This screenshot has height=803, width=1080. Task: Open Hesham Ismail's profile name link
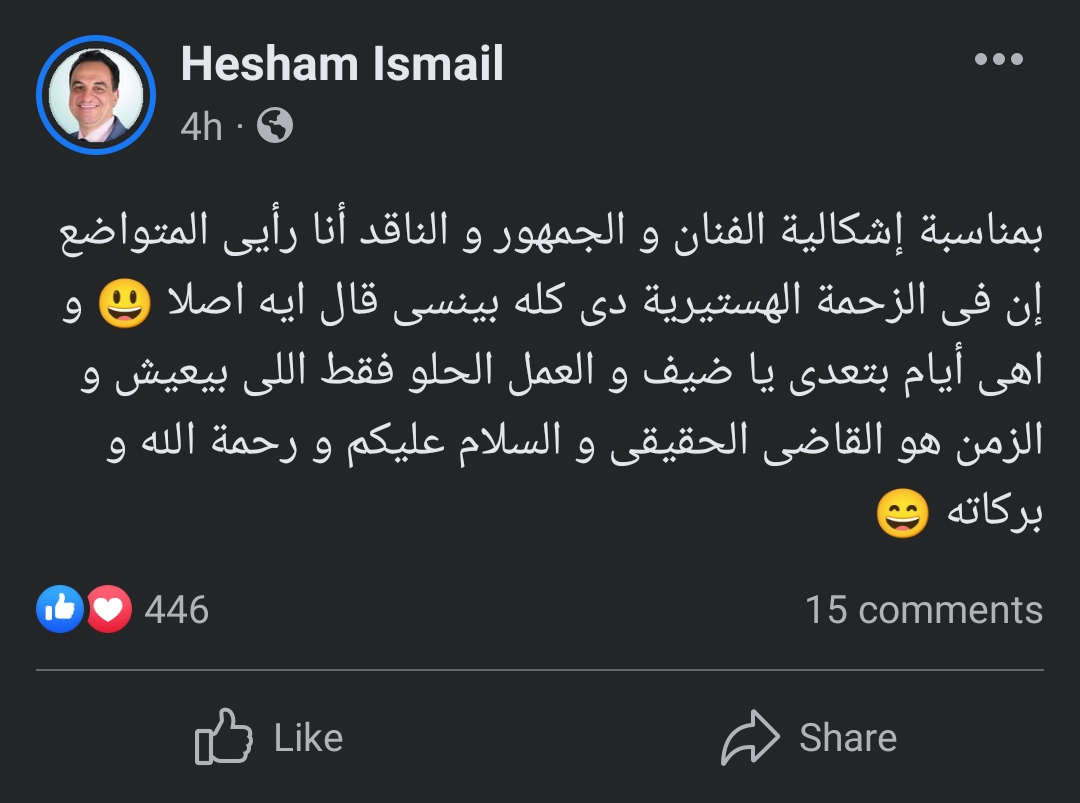tap(342, 65)
